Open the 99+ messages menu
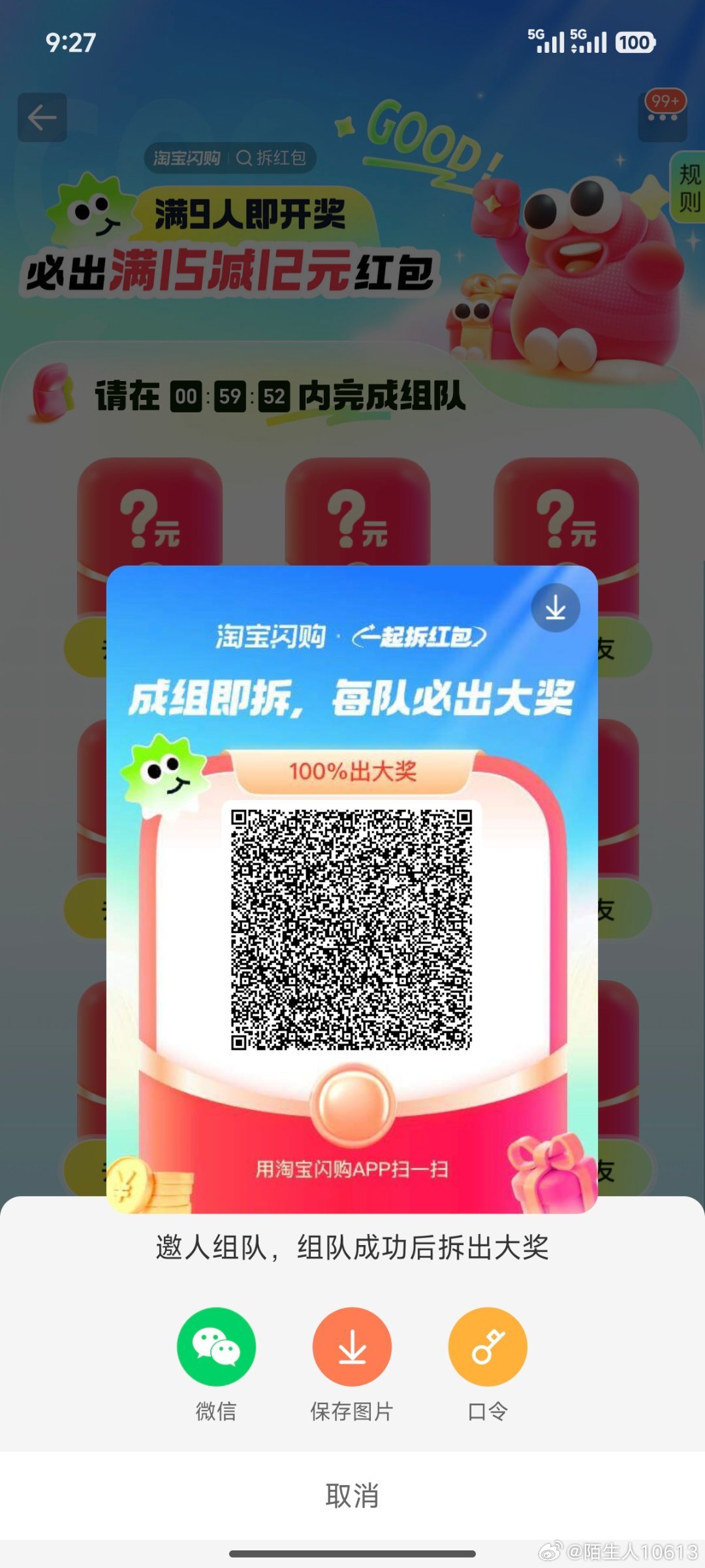The width and height of the screenshot is (705, 1568). [x=663, y=117]
